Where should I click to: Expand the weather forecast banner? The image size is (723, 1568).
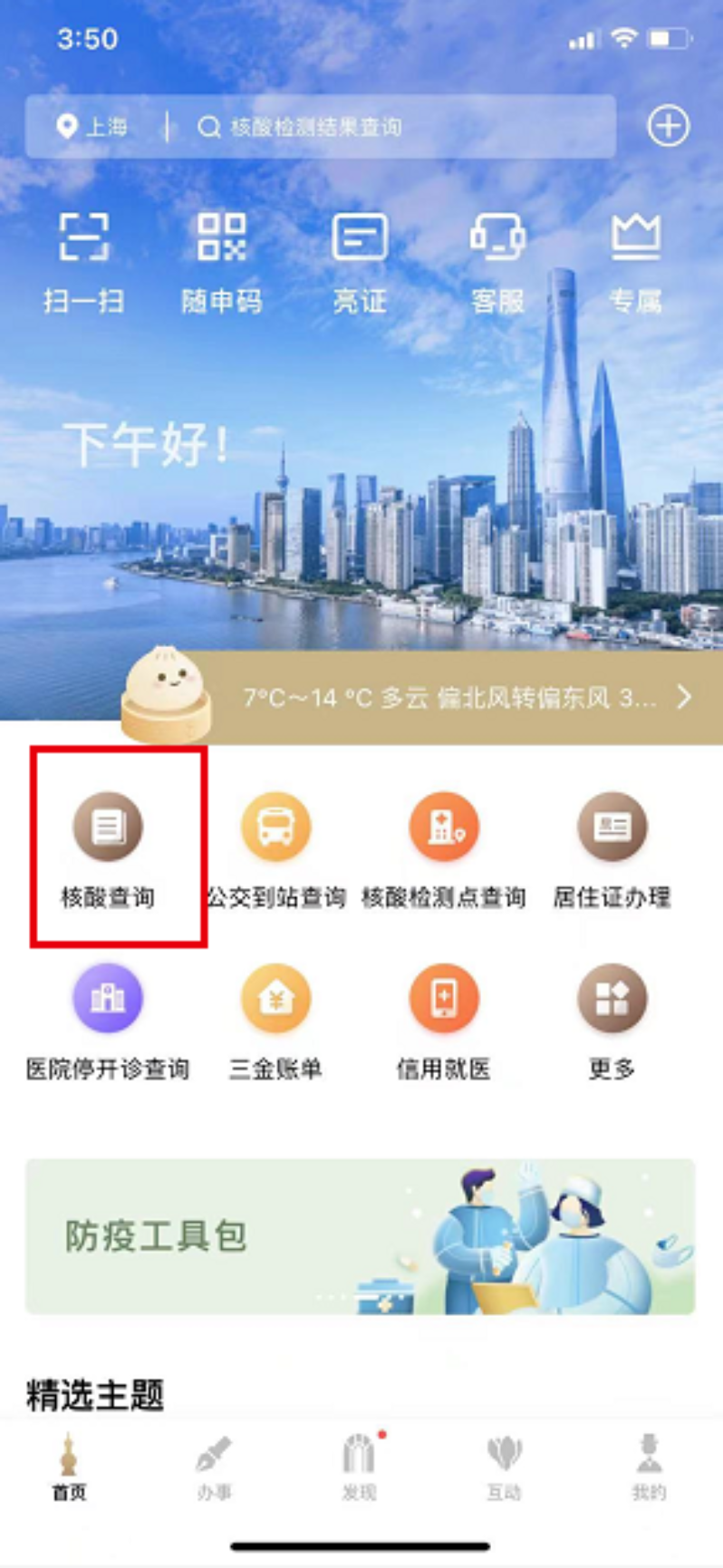point(453,697)
